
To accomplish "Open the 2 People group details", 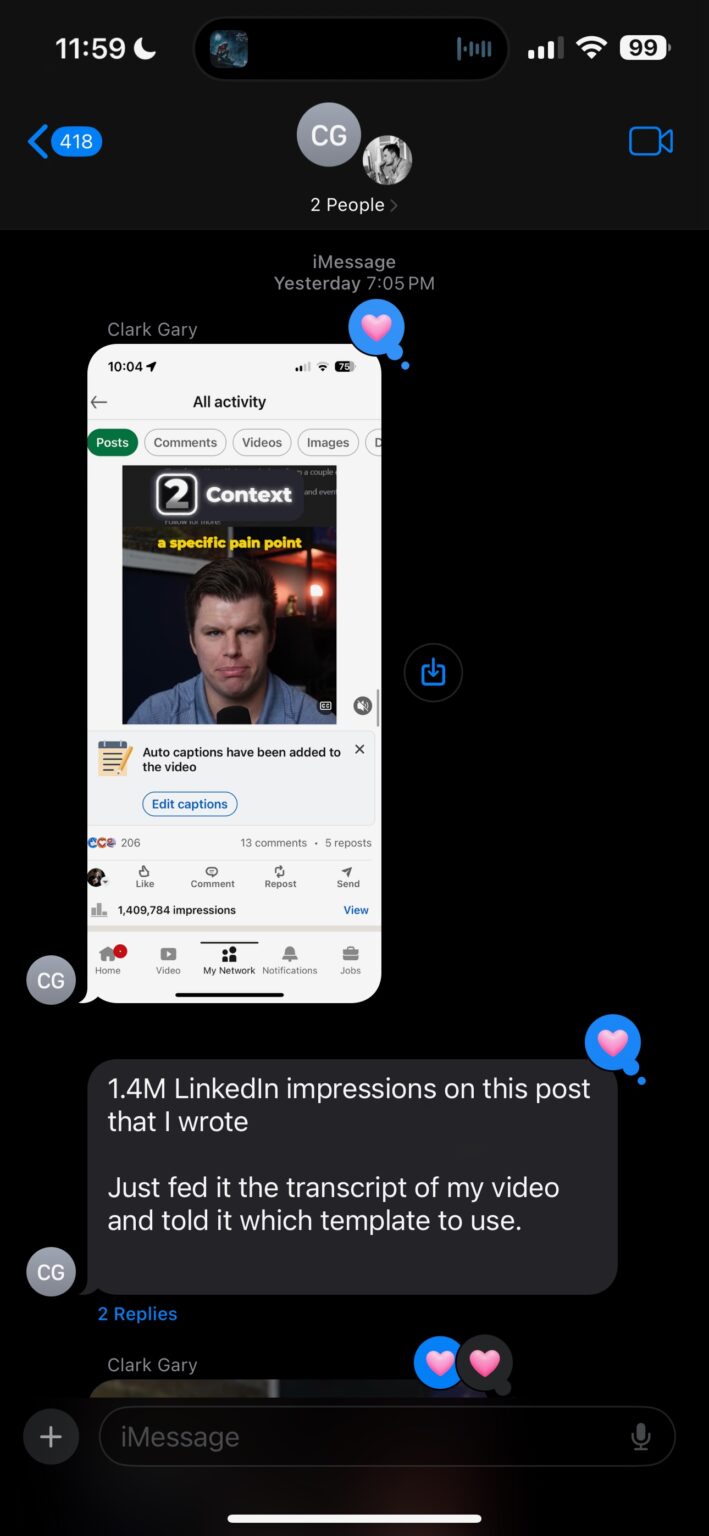I will coord(353,205).
